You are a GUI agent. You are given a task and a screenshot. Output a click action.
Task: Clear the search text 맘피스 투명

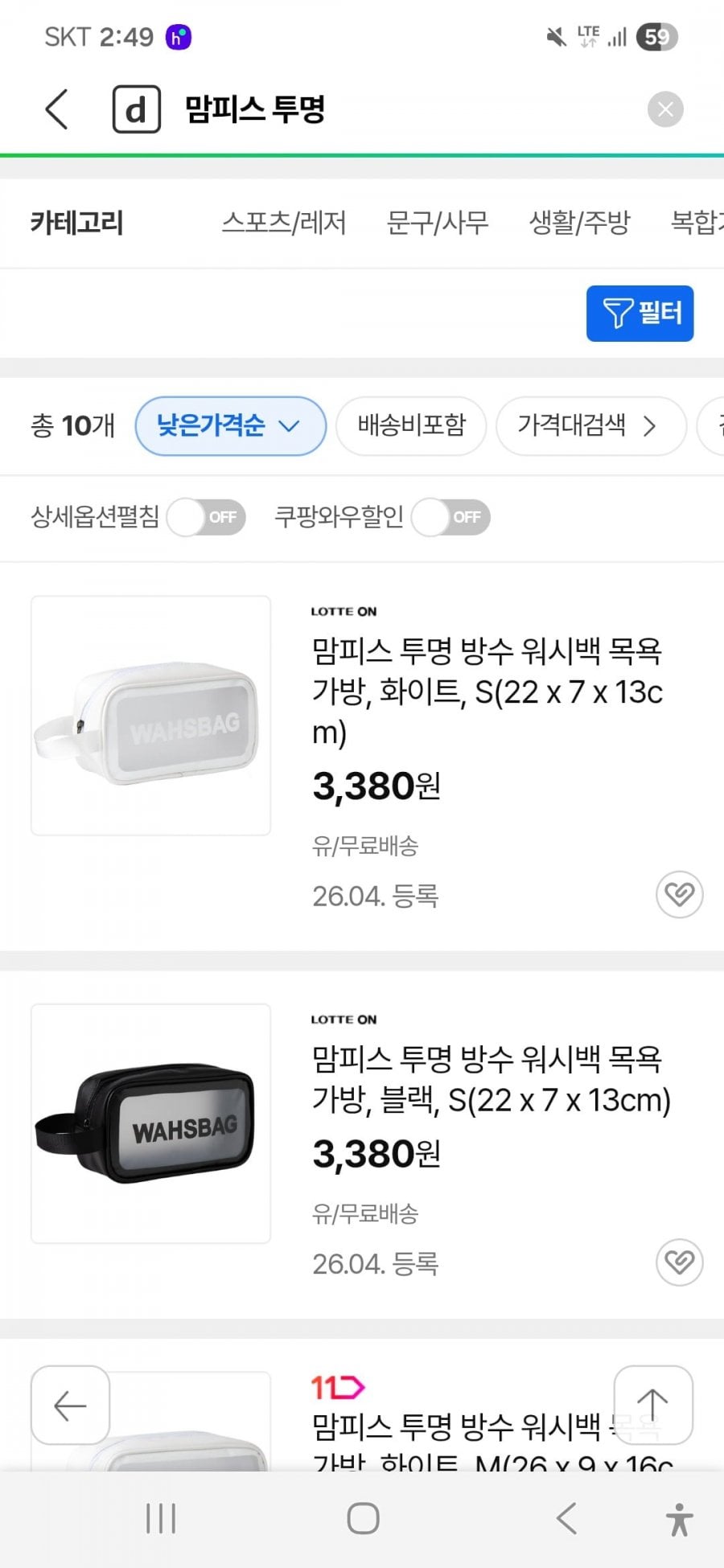665,109
